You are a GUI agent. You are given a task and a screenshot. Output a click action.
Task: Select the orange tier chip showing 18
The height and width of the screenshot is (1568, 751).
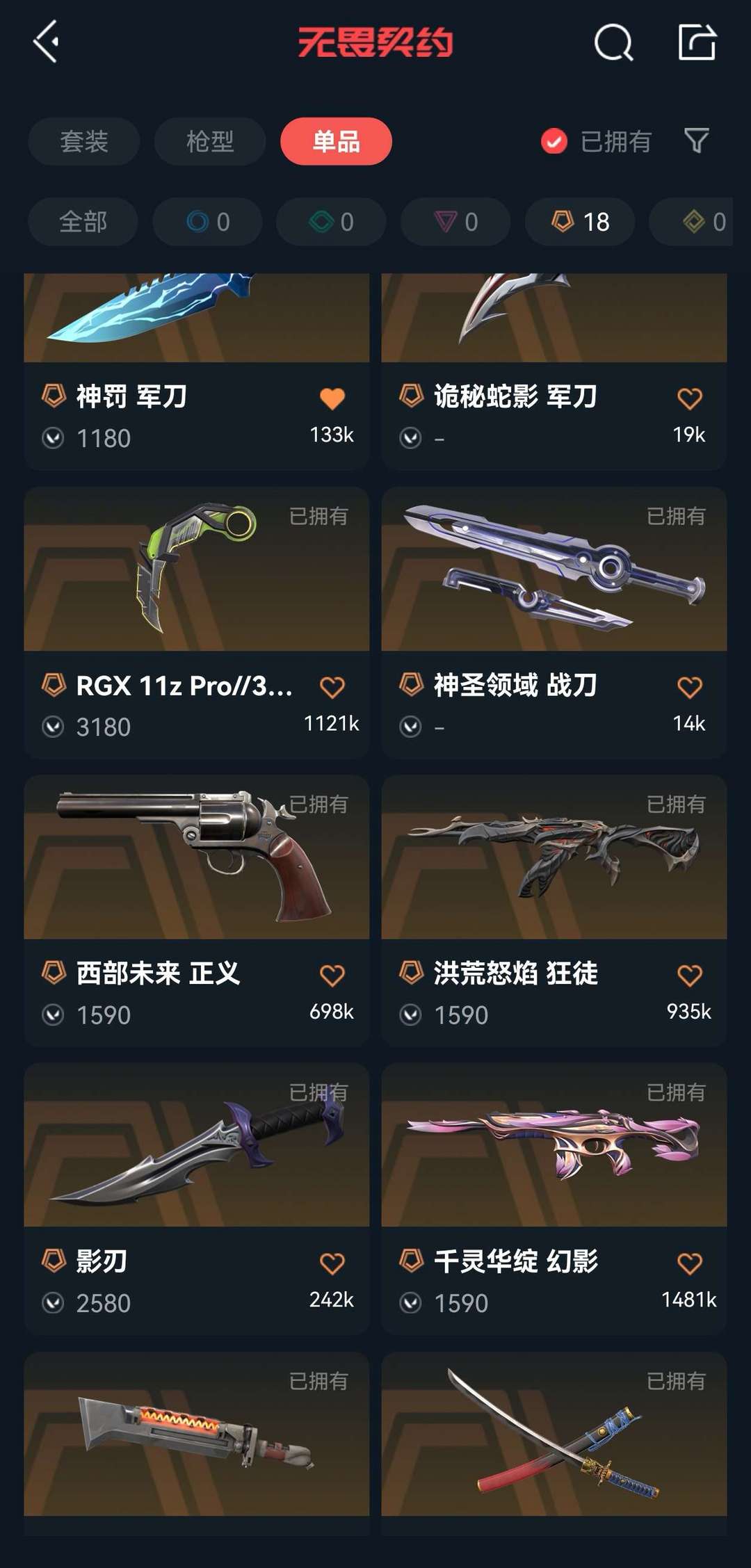[579, 222]
